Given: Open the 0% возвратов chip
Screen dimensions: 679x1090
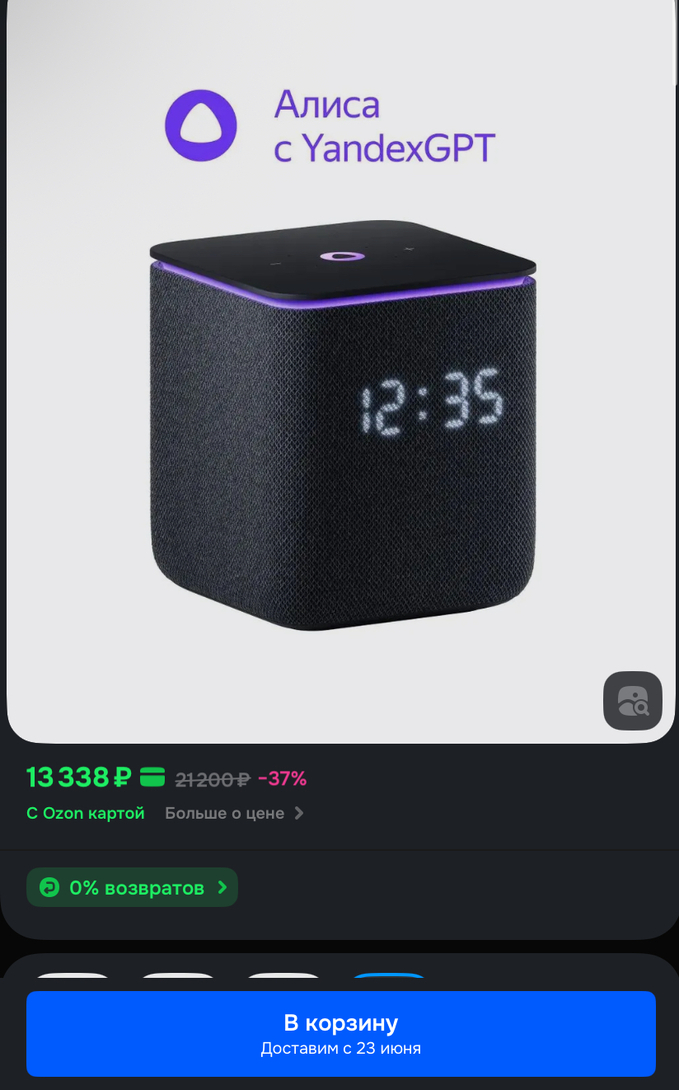Looking at the screenshot, I should 132,887.
